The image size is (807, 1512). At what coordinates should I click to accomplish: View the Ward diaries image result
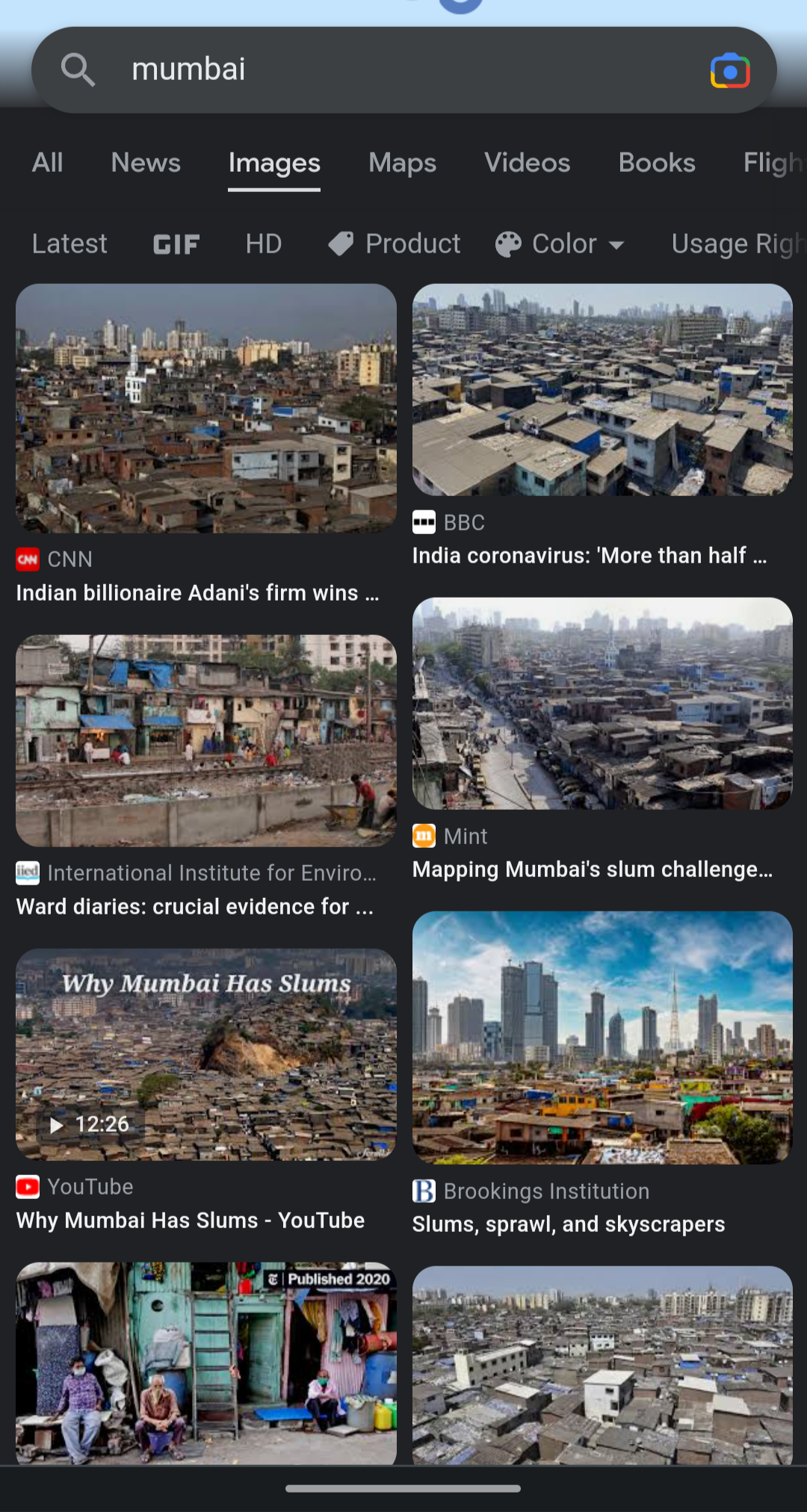(x=206, y=740)
